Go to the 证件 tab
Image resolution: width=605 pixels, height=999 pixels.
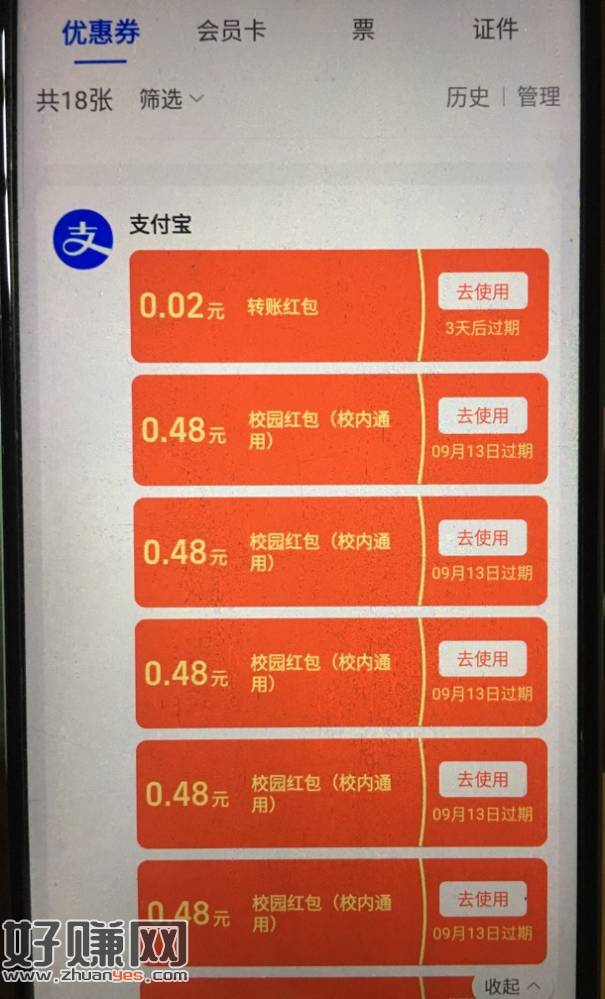tap(495, 30)
